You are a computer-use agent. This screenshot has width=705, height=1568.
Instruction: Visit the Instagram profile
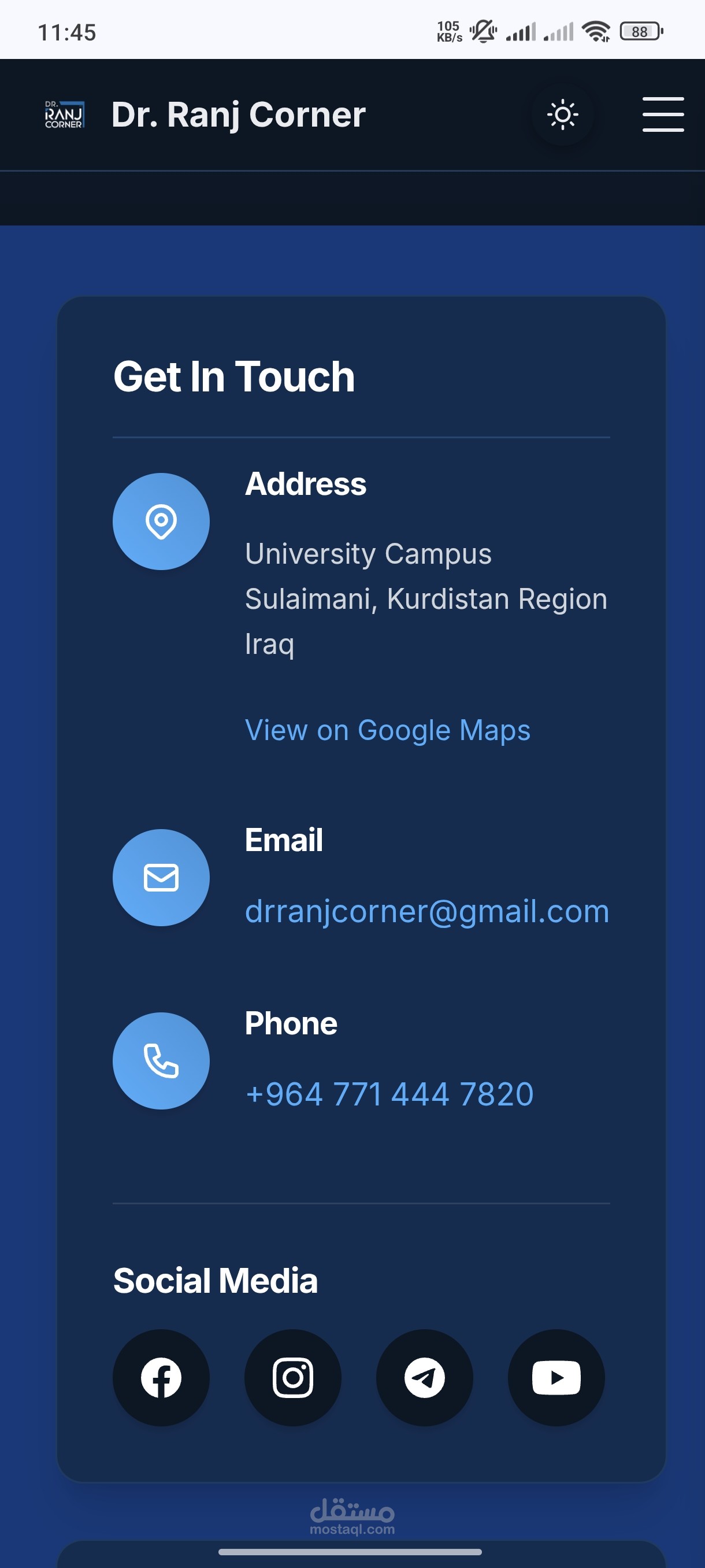292,1377
